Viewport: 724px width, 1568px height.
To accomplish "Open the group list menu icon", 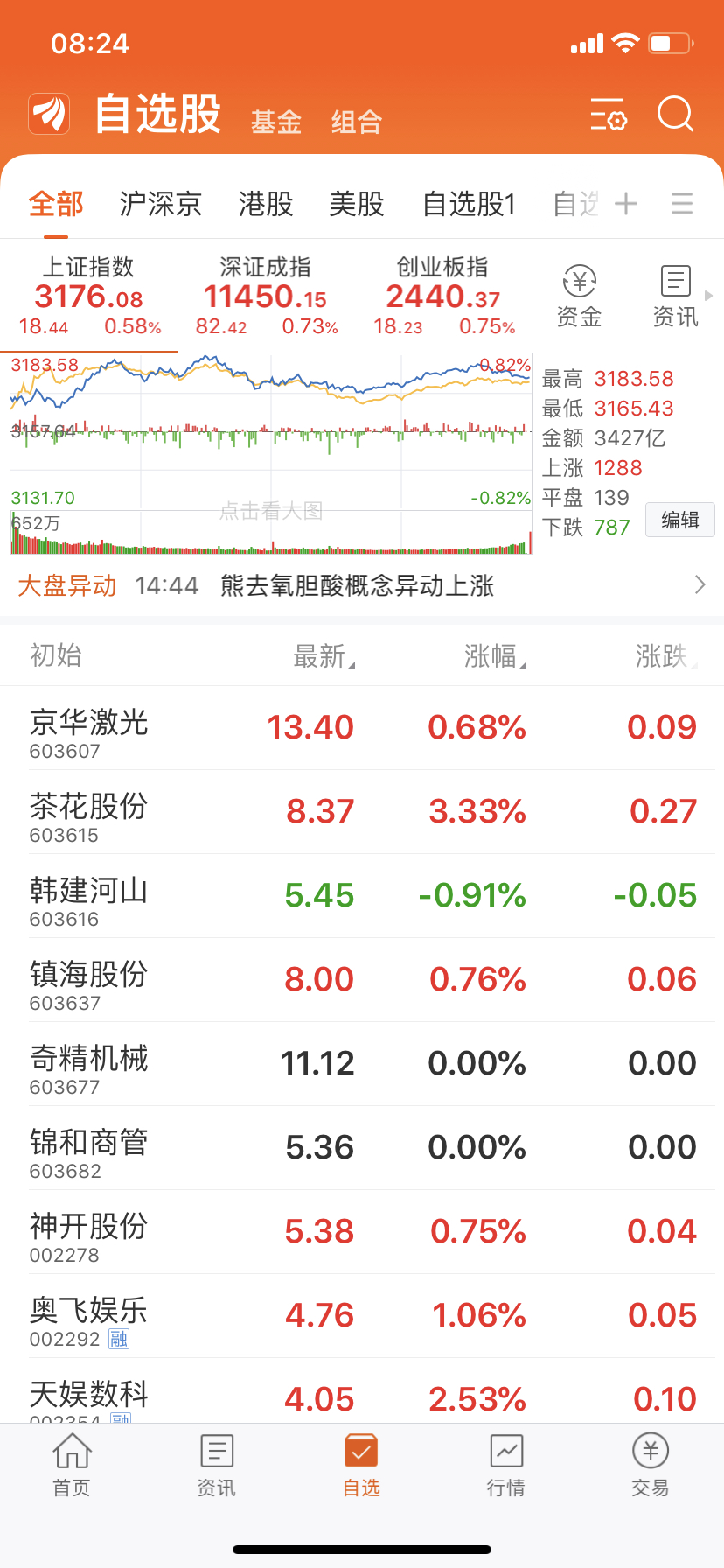I will pos(682,204).
